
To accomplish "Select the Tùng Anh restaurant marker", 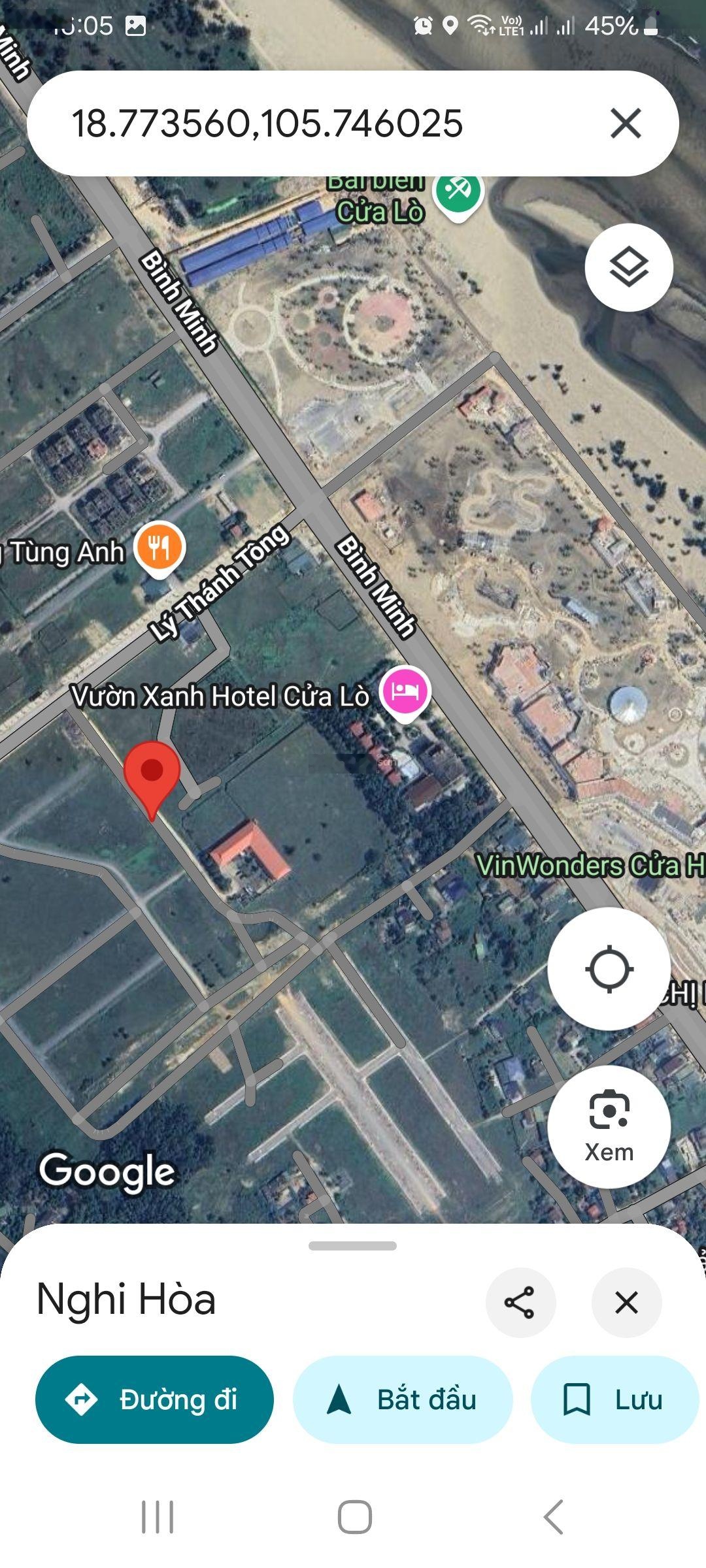I will click(x=160, y=547).
